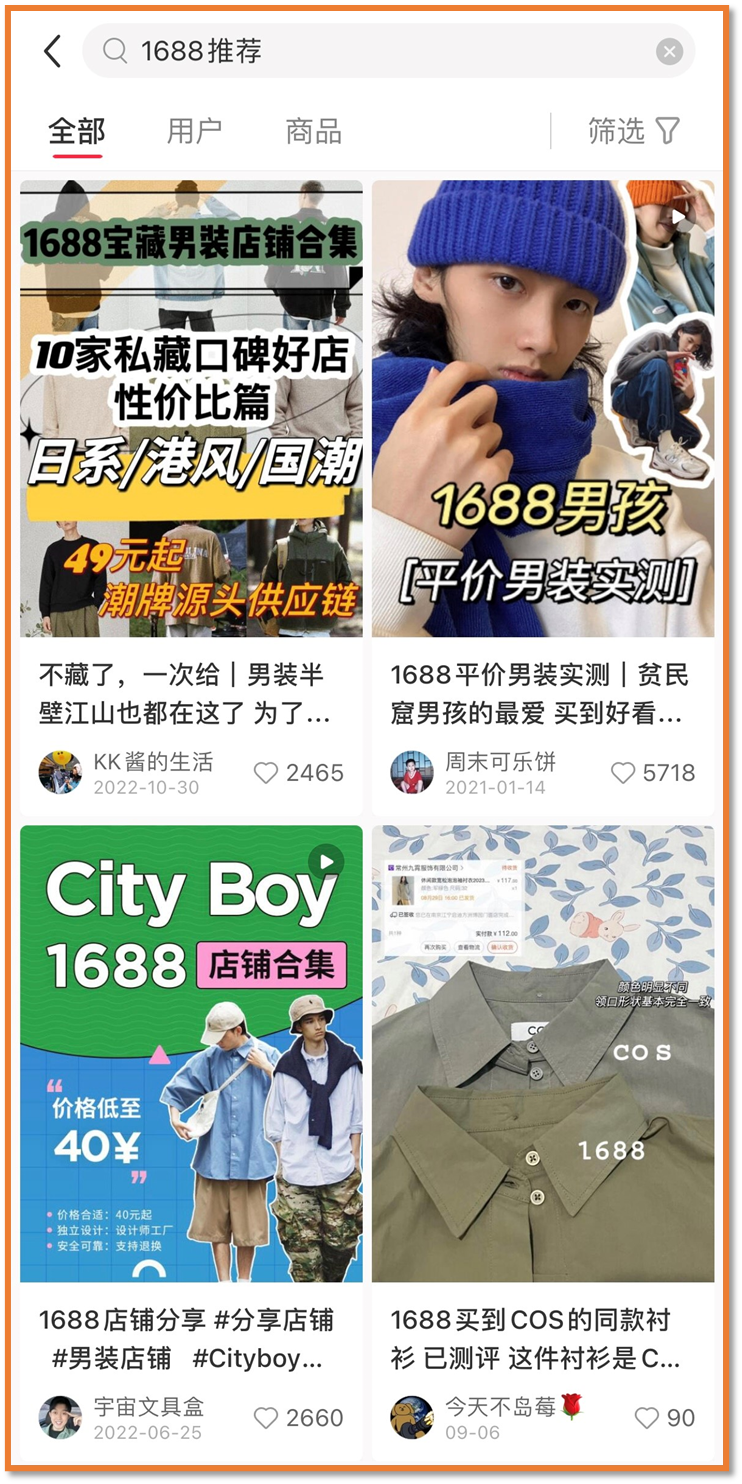The image size is (742, 1484).
Task: Switch to the 用户 tab
Action: click(x=194, y=131)
